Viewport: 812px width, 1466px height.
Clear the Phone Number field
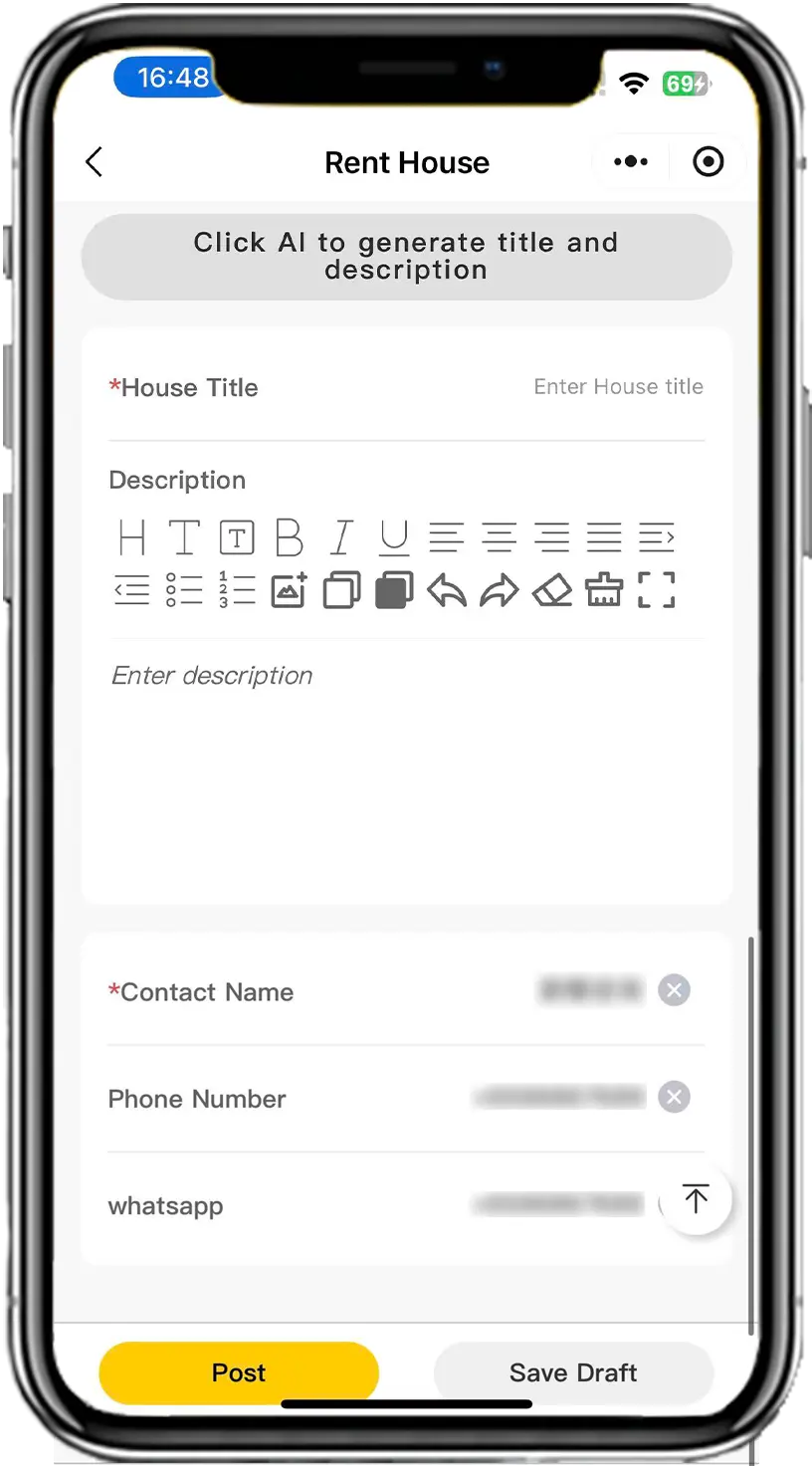point(674,1097)
